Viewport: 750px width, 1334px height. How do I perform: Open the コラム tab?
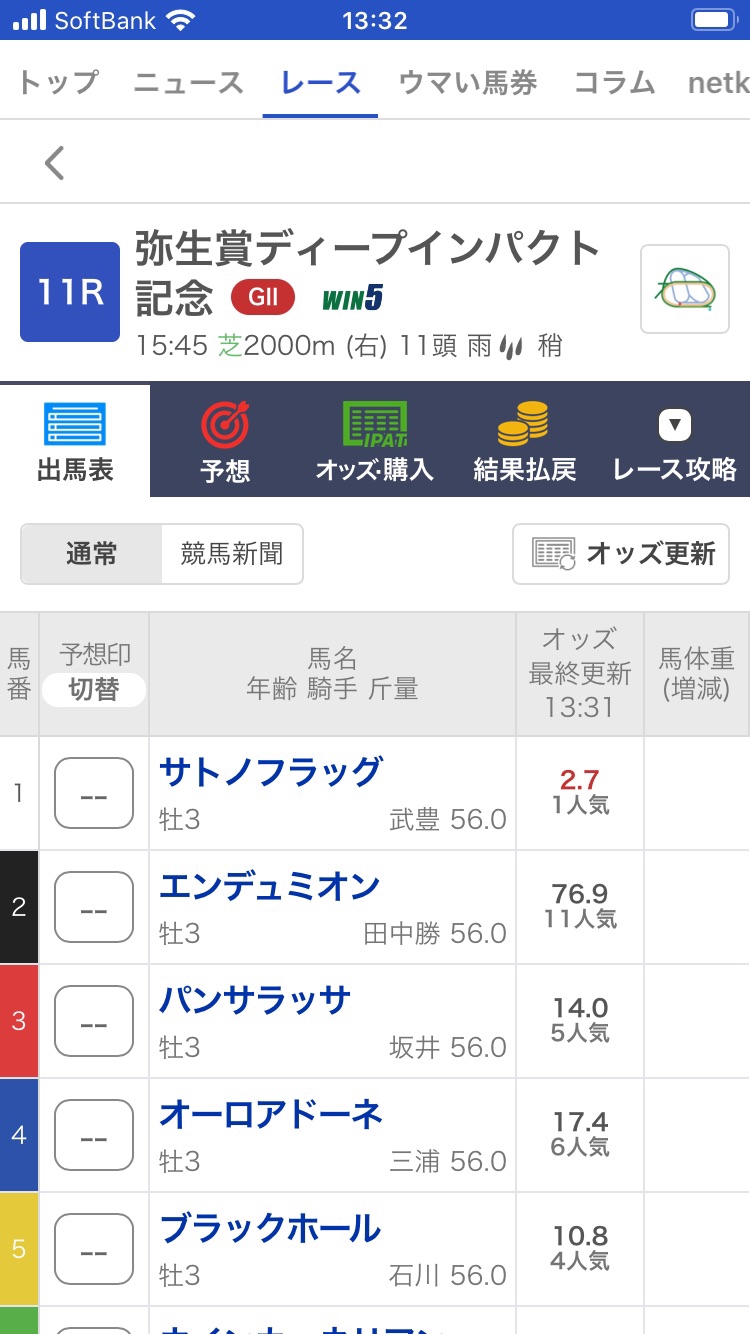coord(614,83)
